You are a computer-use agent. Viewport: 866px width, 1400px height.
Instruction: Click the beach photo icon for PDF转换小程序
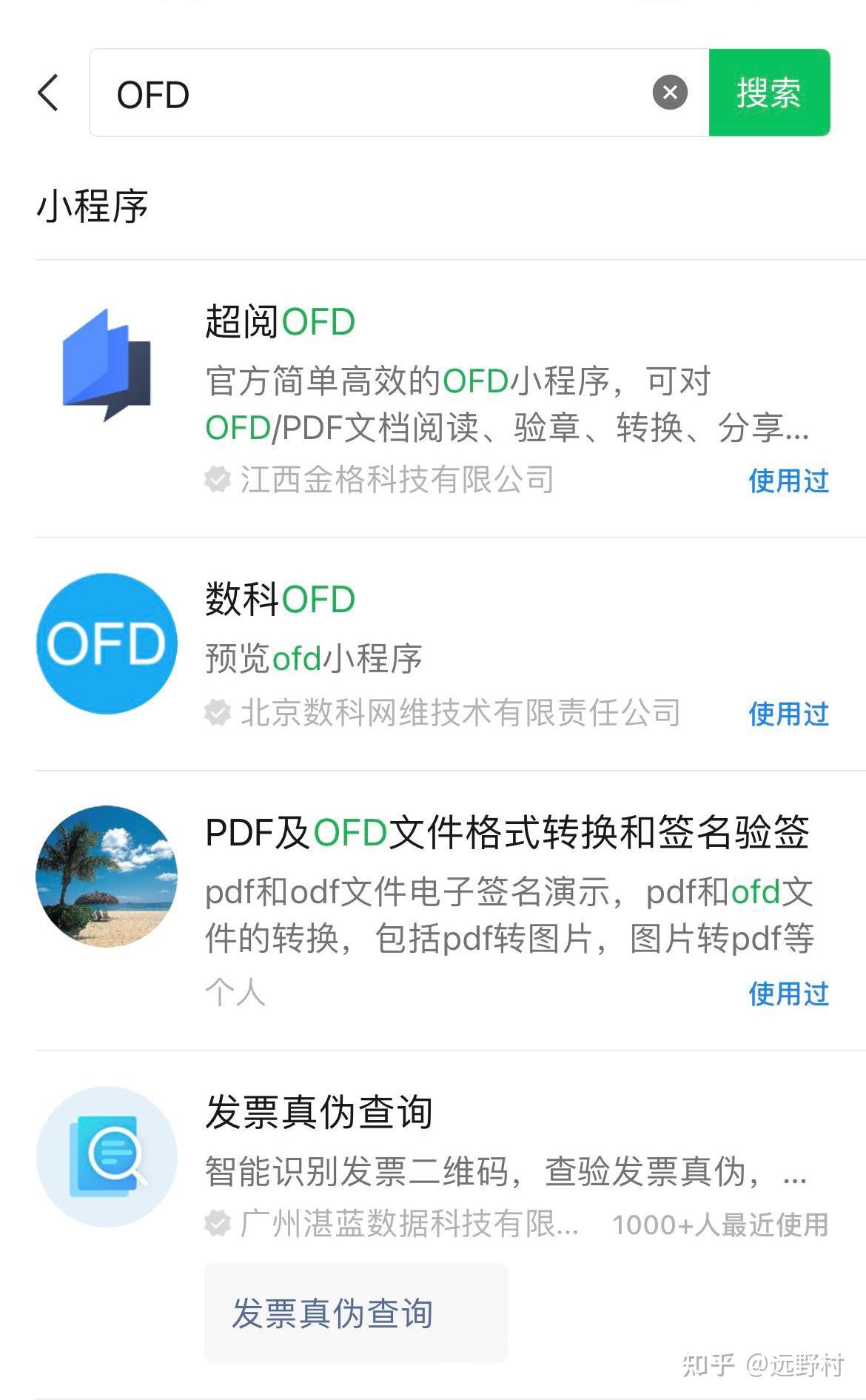coord(107,876)
